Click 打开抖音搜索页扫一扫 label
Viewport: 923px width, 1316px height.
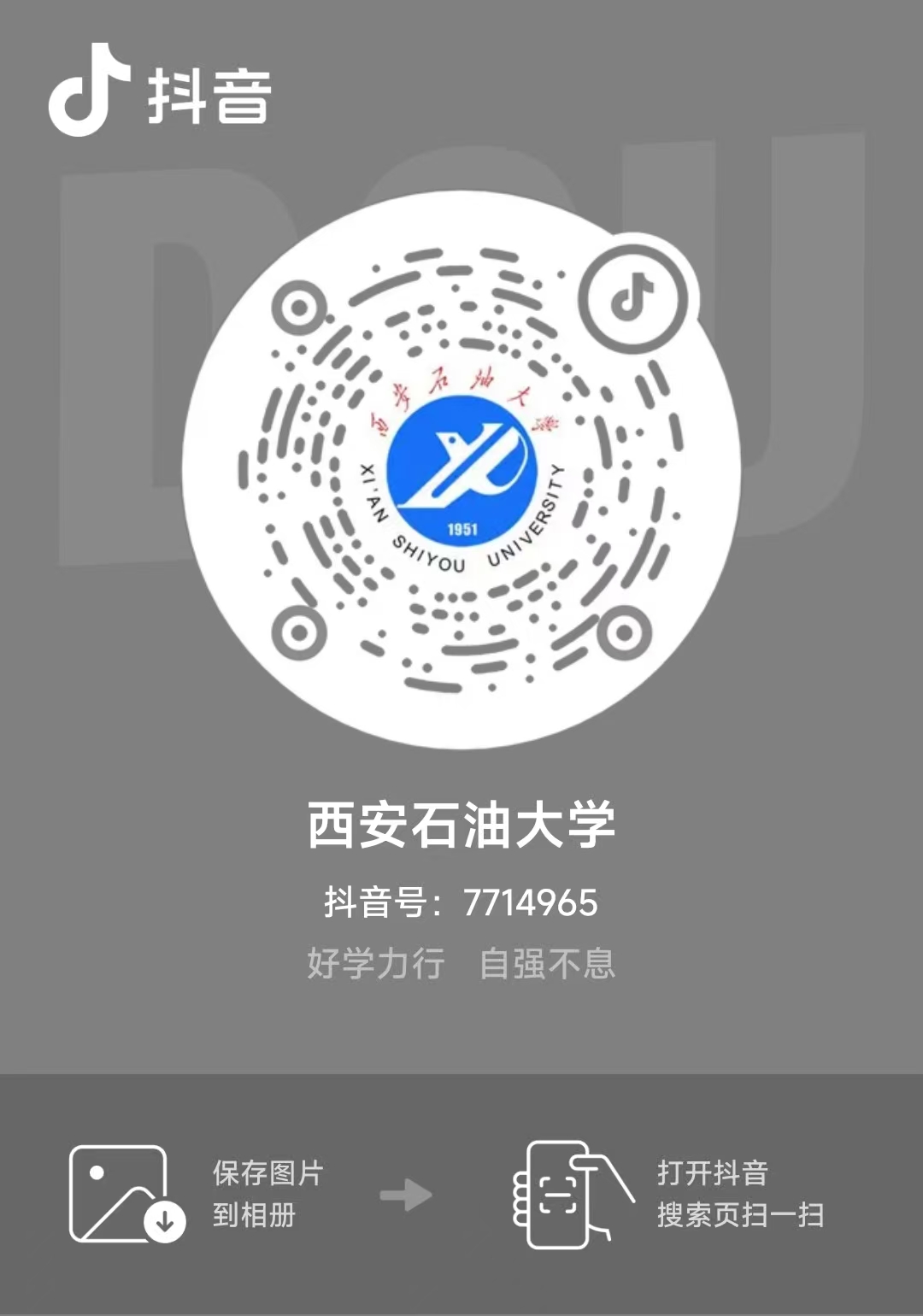tap(739, 1195)
